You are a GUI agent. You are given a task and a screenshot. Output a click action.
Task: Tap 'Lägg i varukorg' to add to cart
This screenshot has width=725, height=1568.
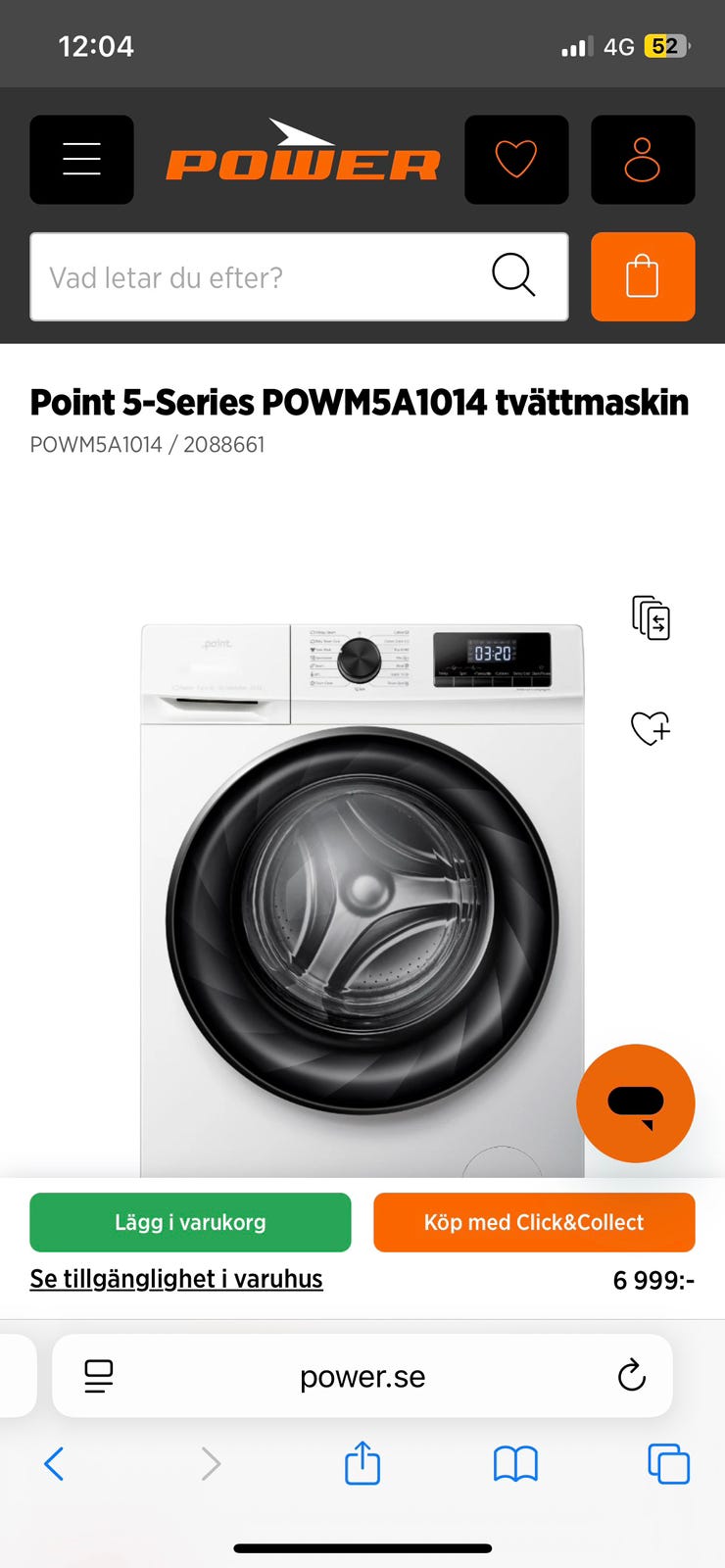(190, 1222)
